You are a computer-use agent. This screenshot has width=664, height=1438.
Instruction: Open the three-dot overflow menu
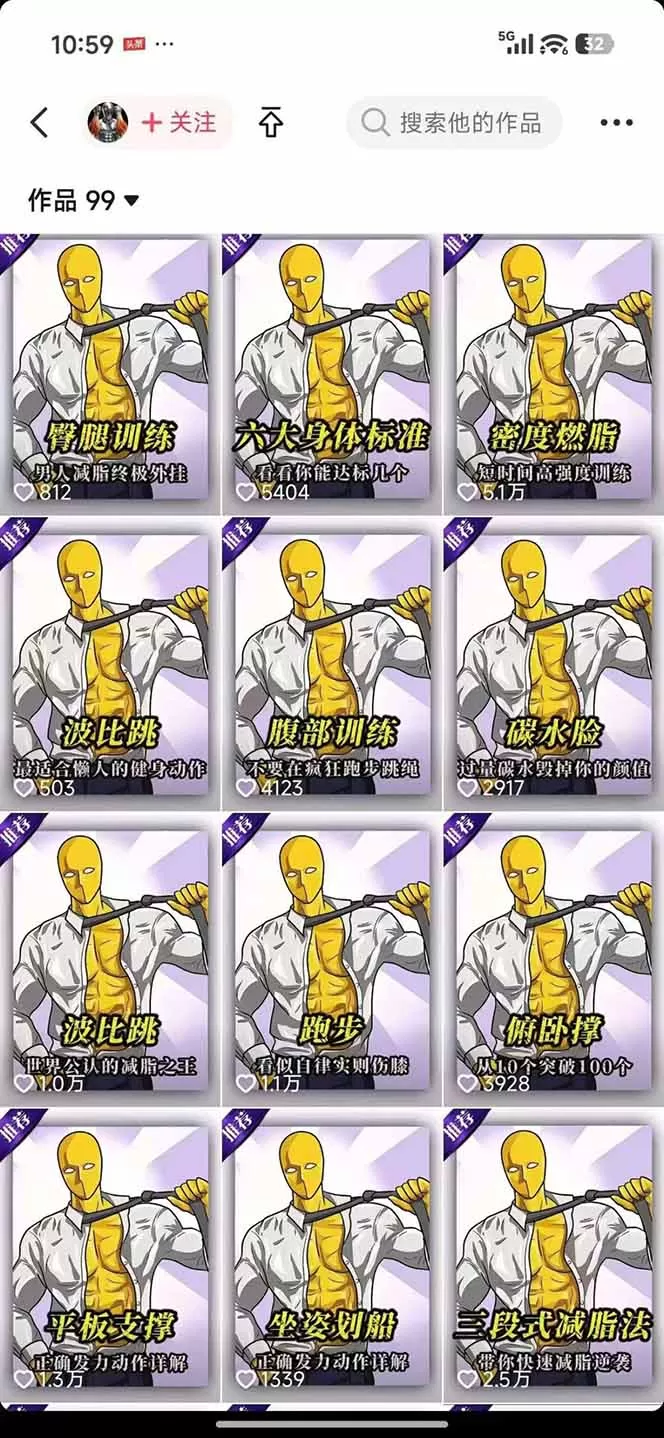(x=617, y=123)
